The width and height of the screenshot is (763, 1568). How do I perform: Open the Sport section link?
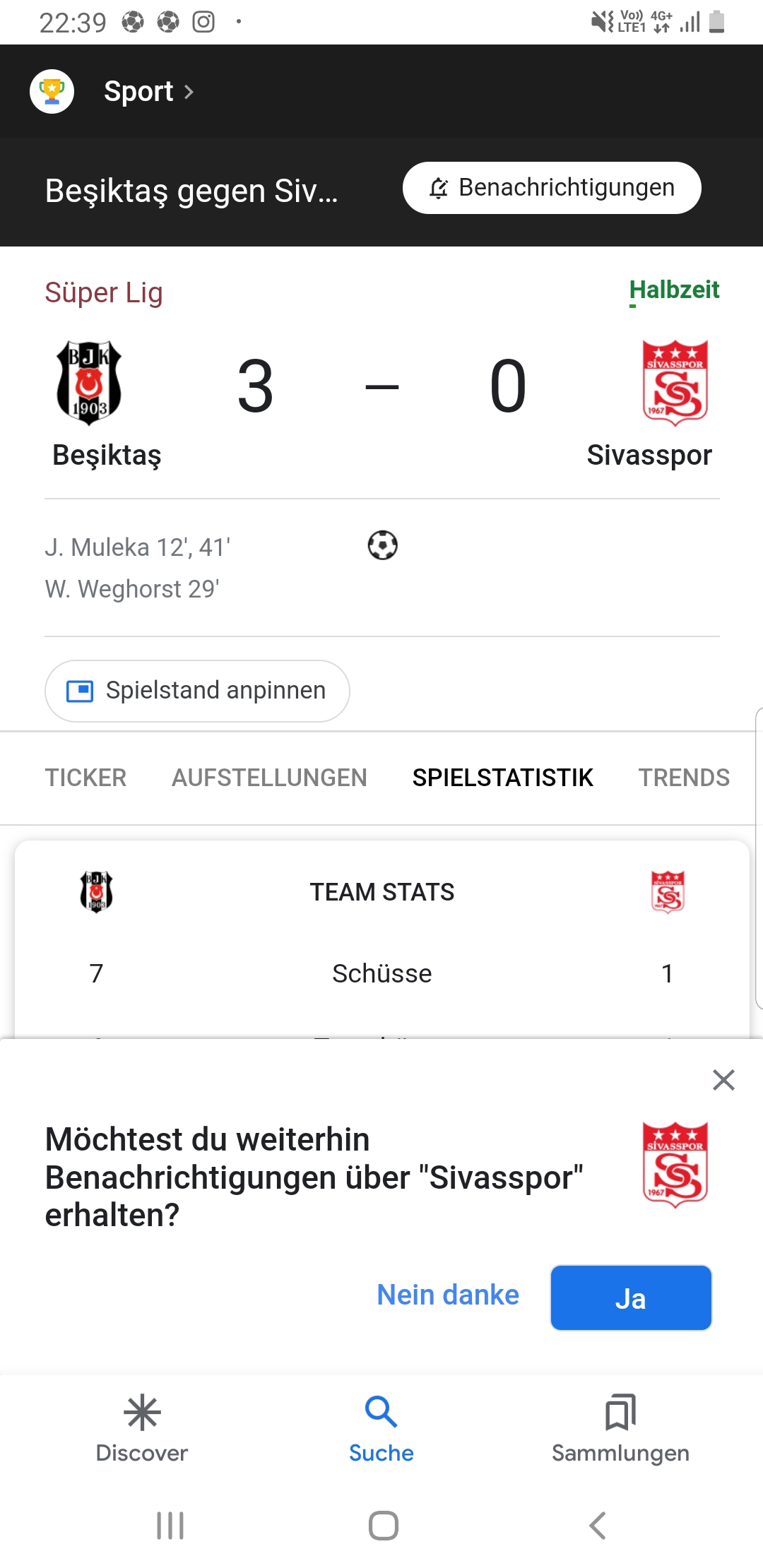tap(148, 91)
